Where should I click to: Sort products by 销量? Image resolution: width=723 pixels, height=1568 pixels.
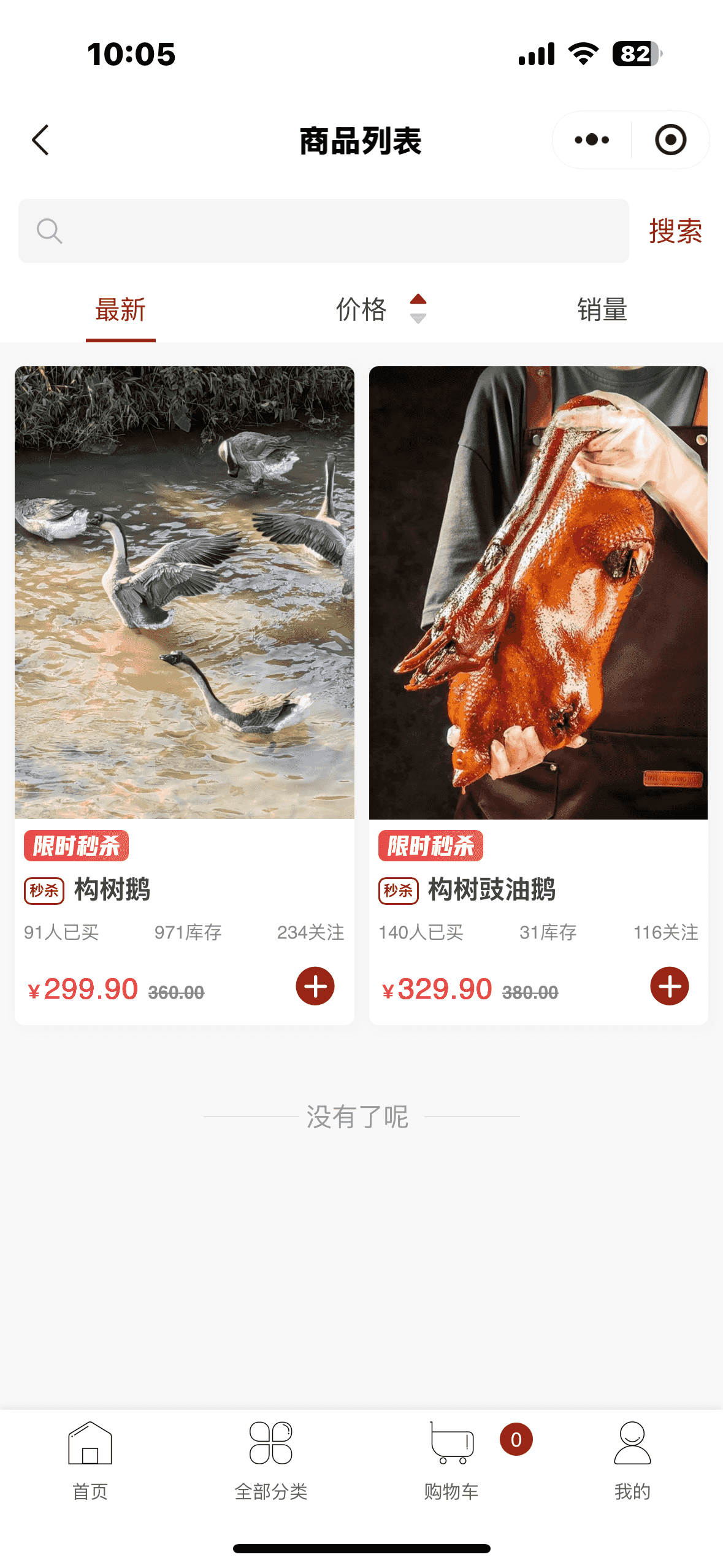pos(602,310)
